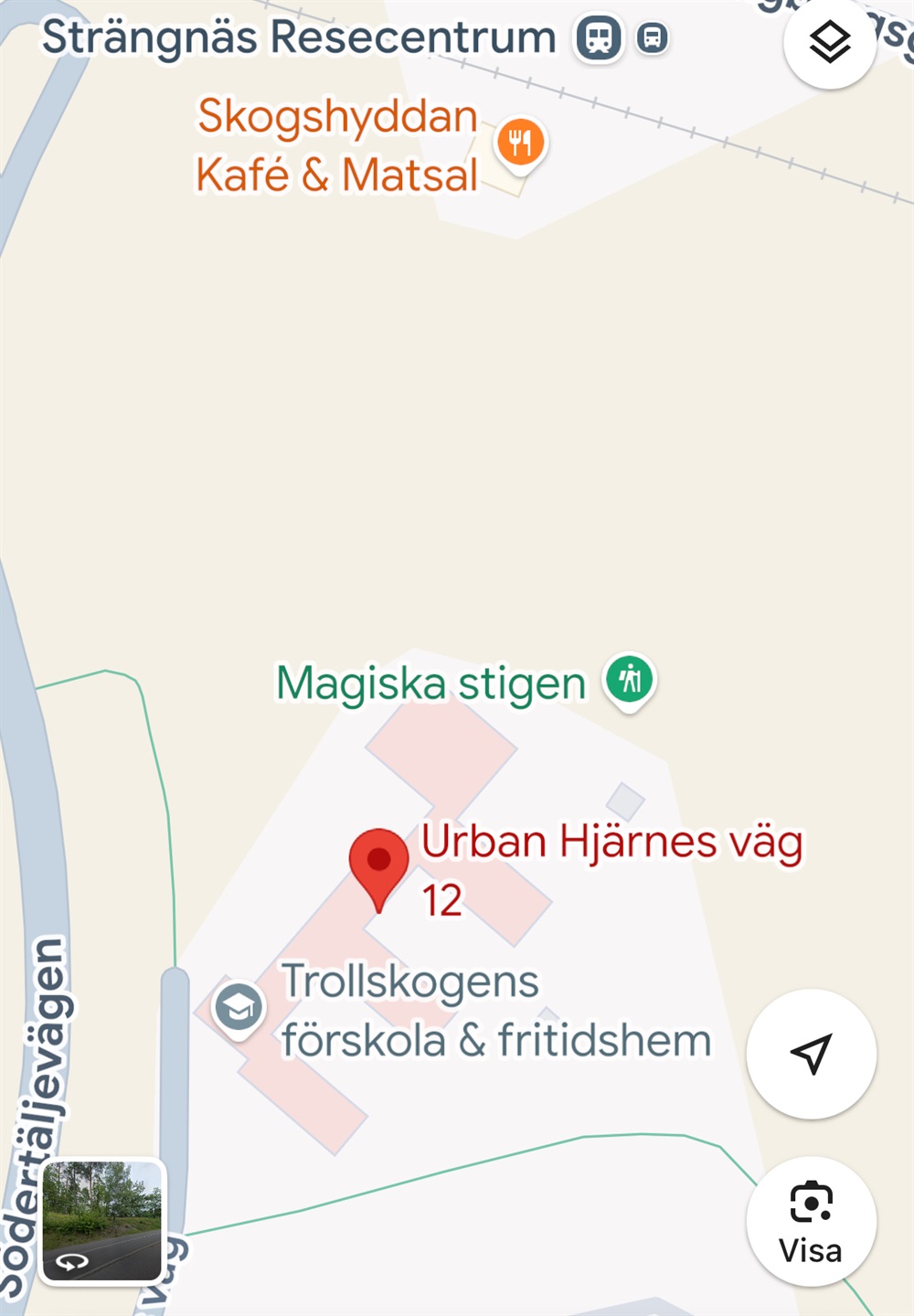
Task: Select the Magiska stigen hiking marker
Action: coord(630,680)
